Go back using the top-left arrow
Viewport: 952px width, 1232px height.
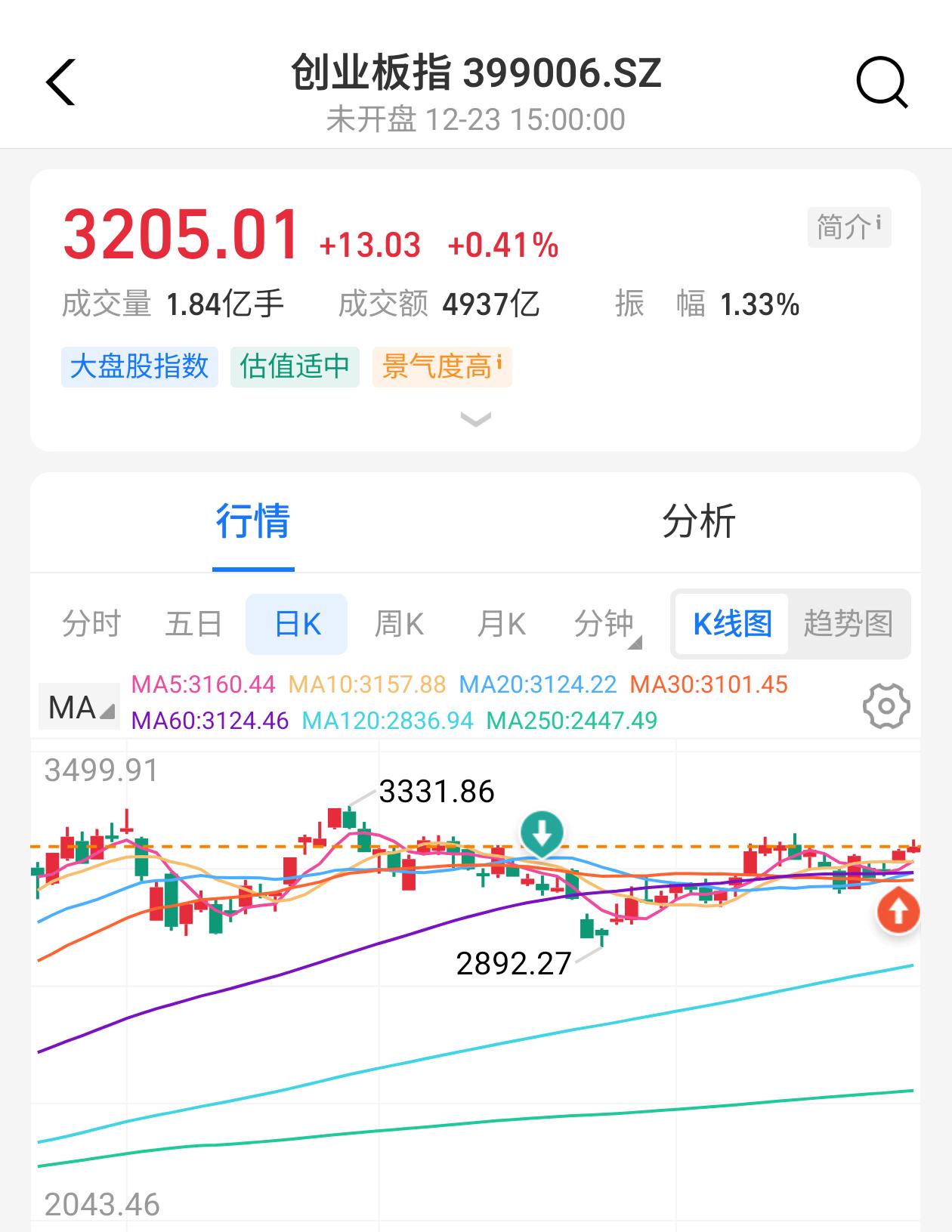click(x=60, y=82)
